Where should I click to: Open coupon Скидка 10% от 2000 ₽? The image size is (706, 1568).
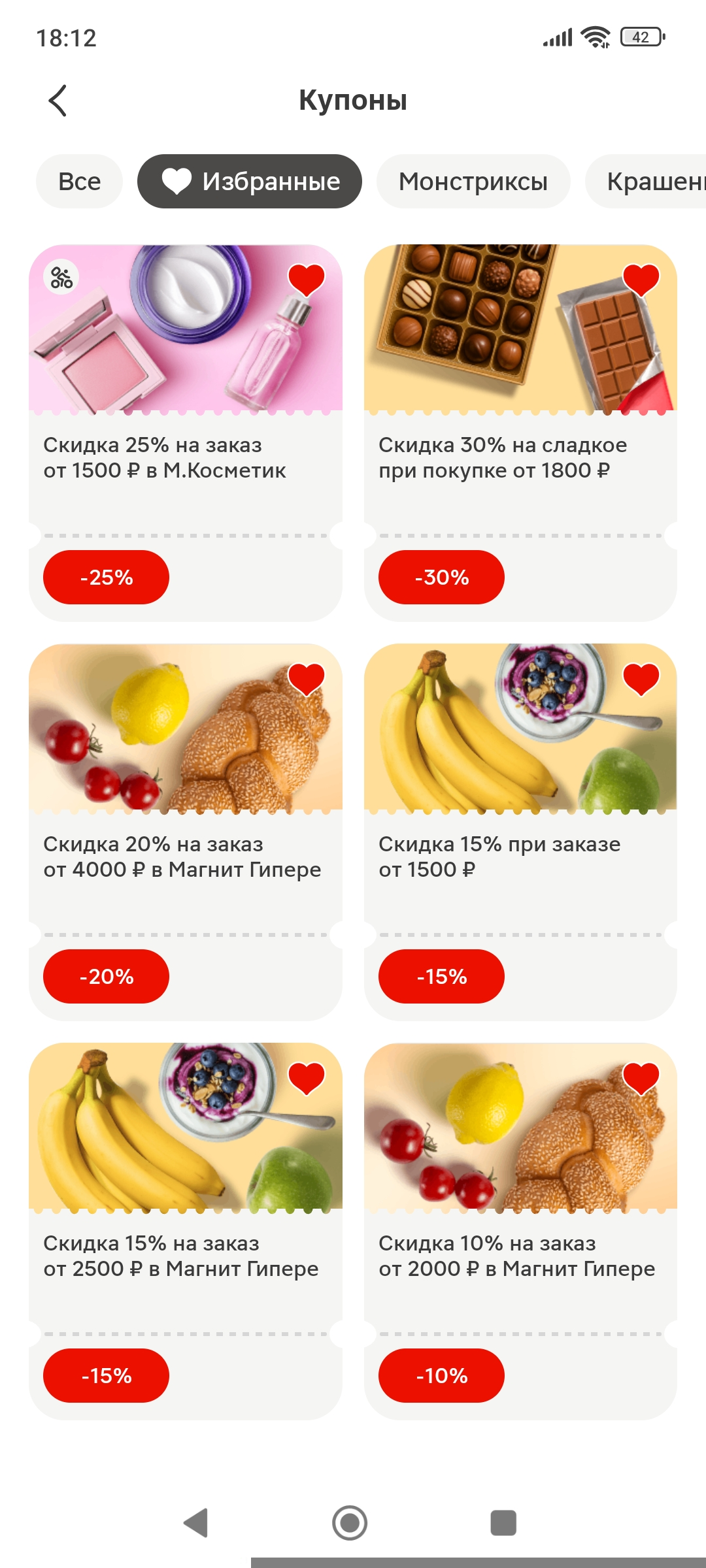(x=520, y=1232)
